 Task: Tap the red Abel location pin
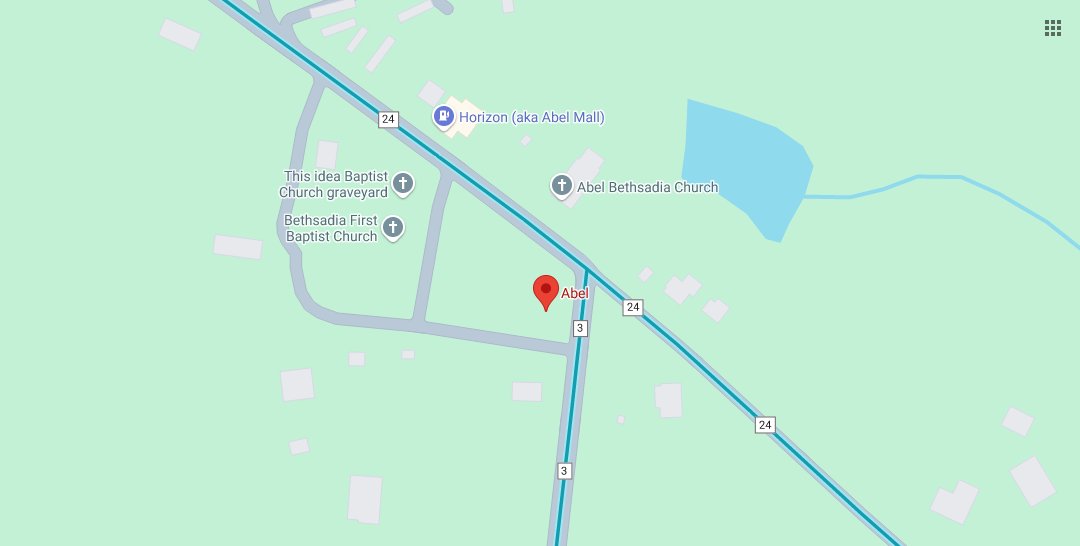tap(545, 292)
